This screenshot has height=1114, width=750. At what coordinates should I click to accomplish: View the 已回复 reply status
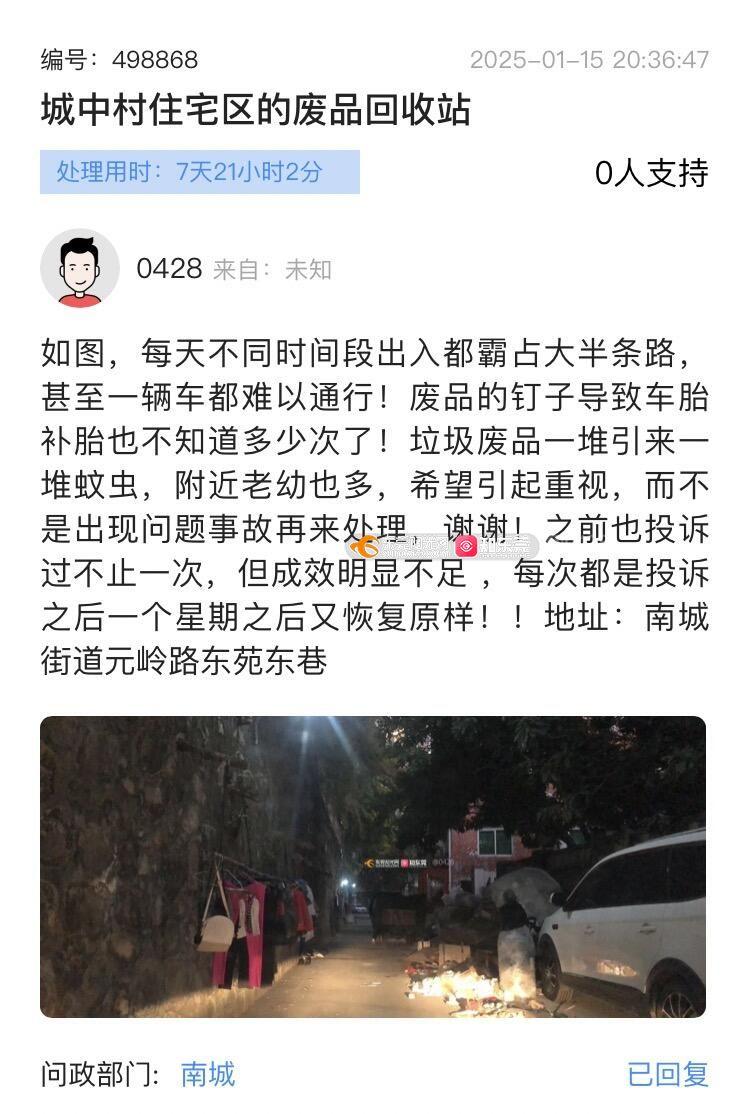(667, 1074)
